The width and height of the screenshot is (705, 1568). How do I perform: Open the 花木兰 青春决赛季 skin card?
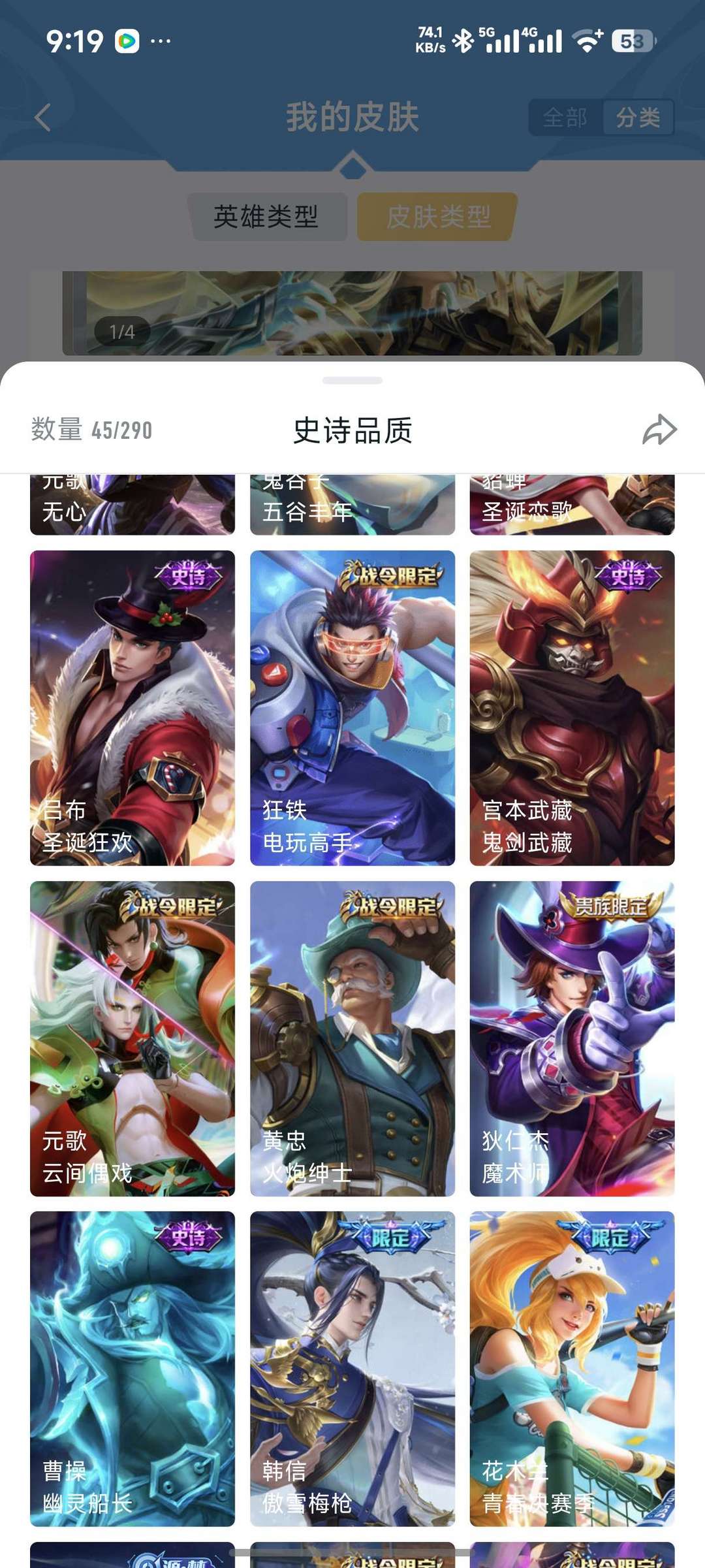[572, 1369]
